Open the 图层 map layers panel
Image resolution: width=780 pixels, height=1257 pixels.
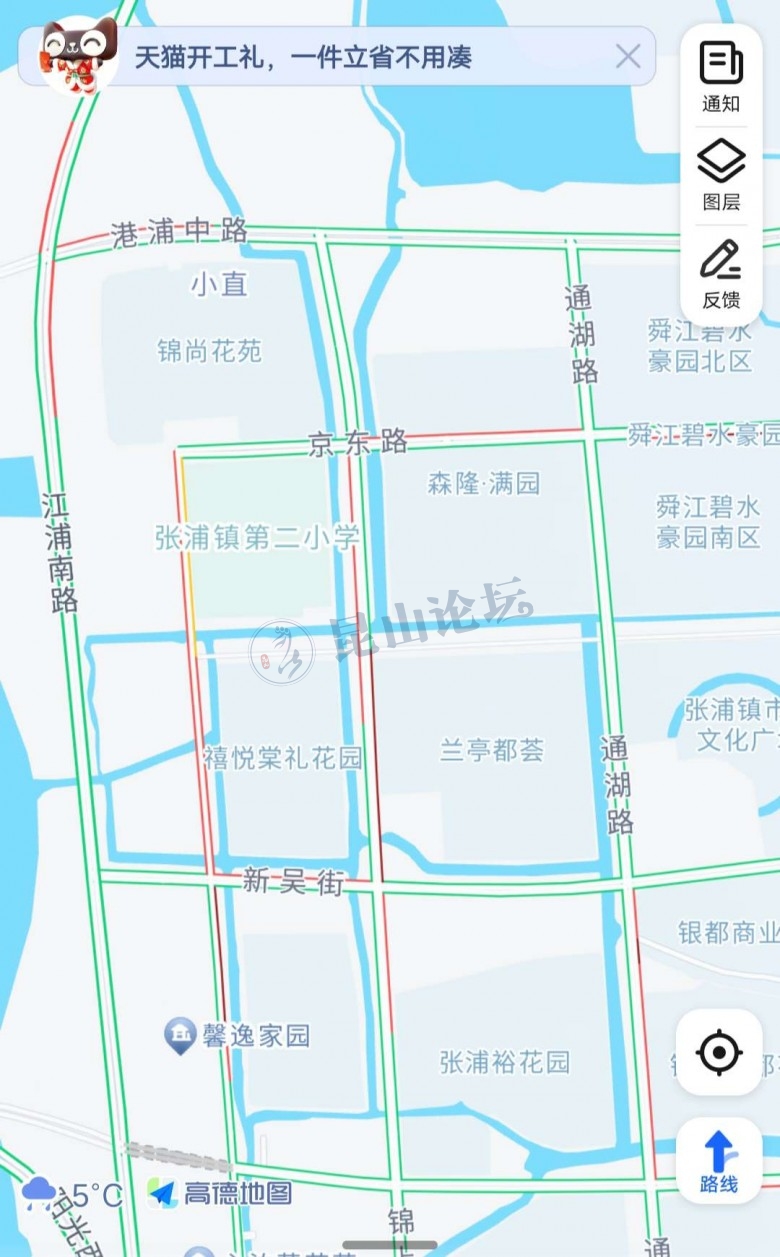[721, 174]
